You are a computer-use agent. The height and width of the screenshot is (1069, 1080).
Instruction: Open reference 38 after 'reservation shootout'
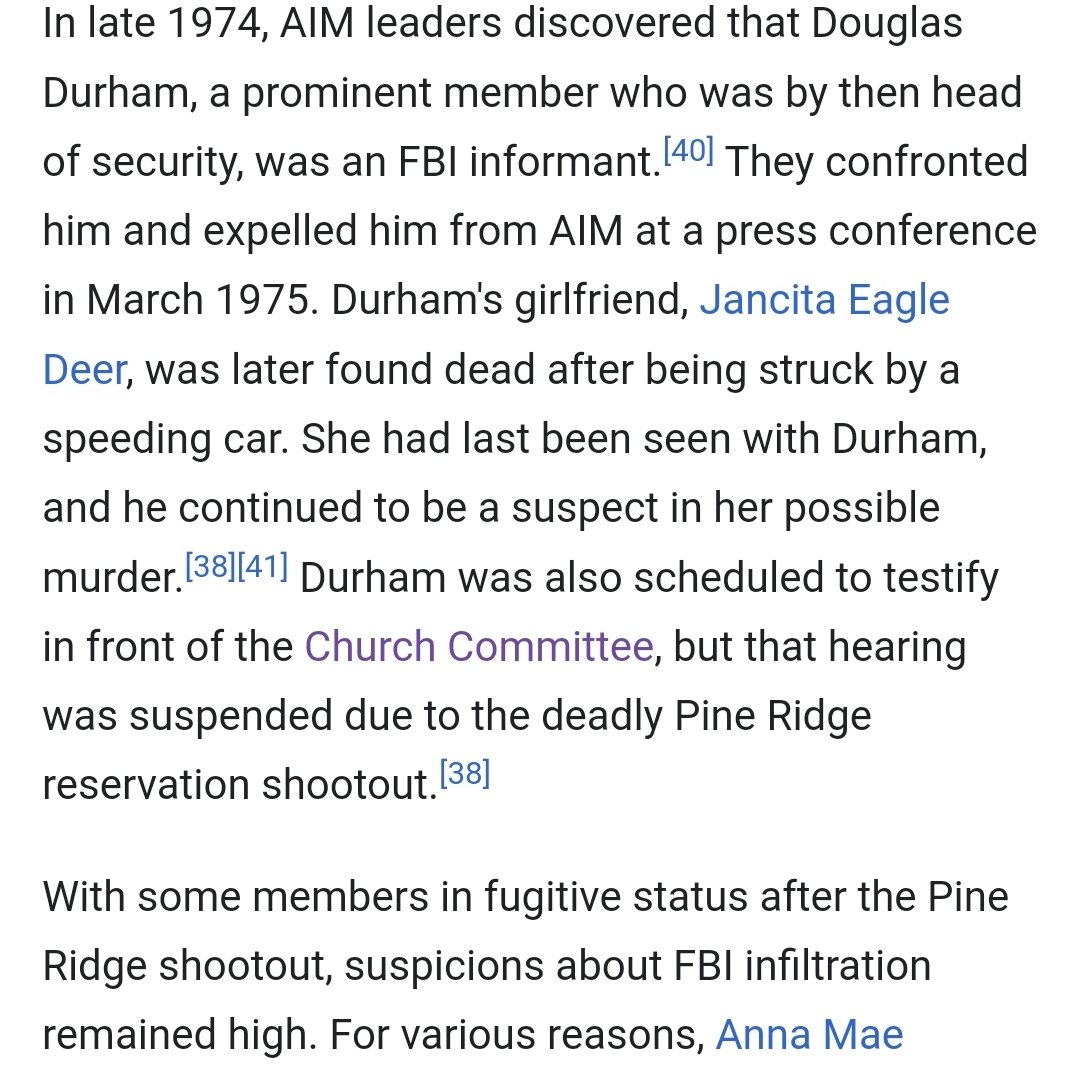click(465, 774)
